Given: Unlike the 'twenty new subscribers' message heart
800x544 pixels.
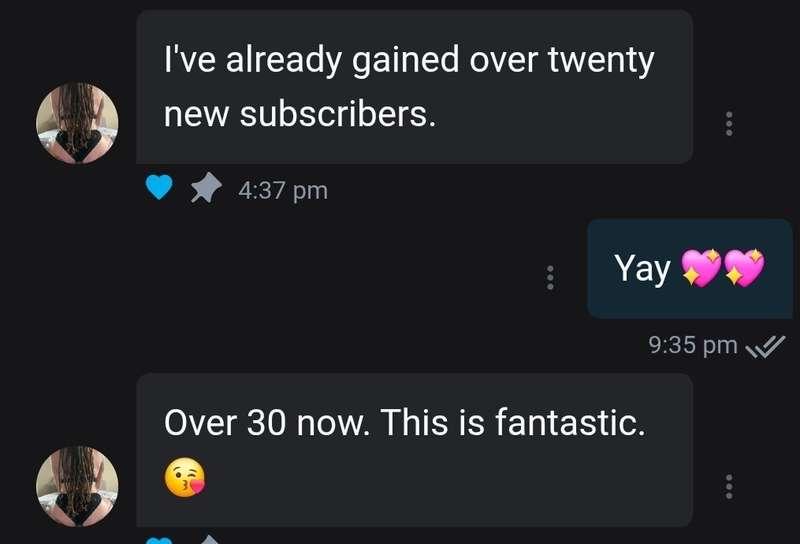Looking at the screenshot, I should 160,189.
